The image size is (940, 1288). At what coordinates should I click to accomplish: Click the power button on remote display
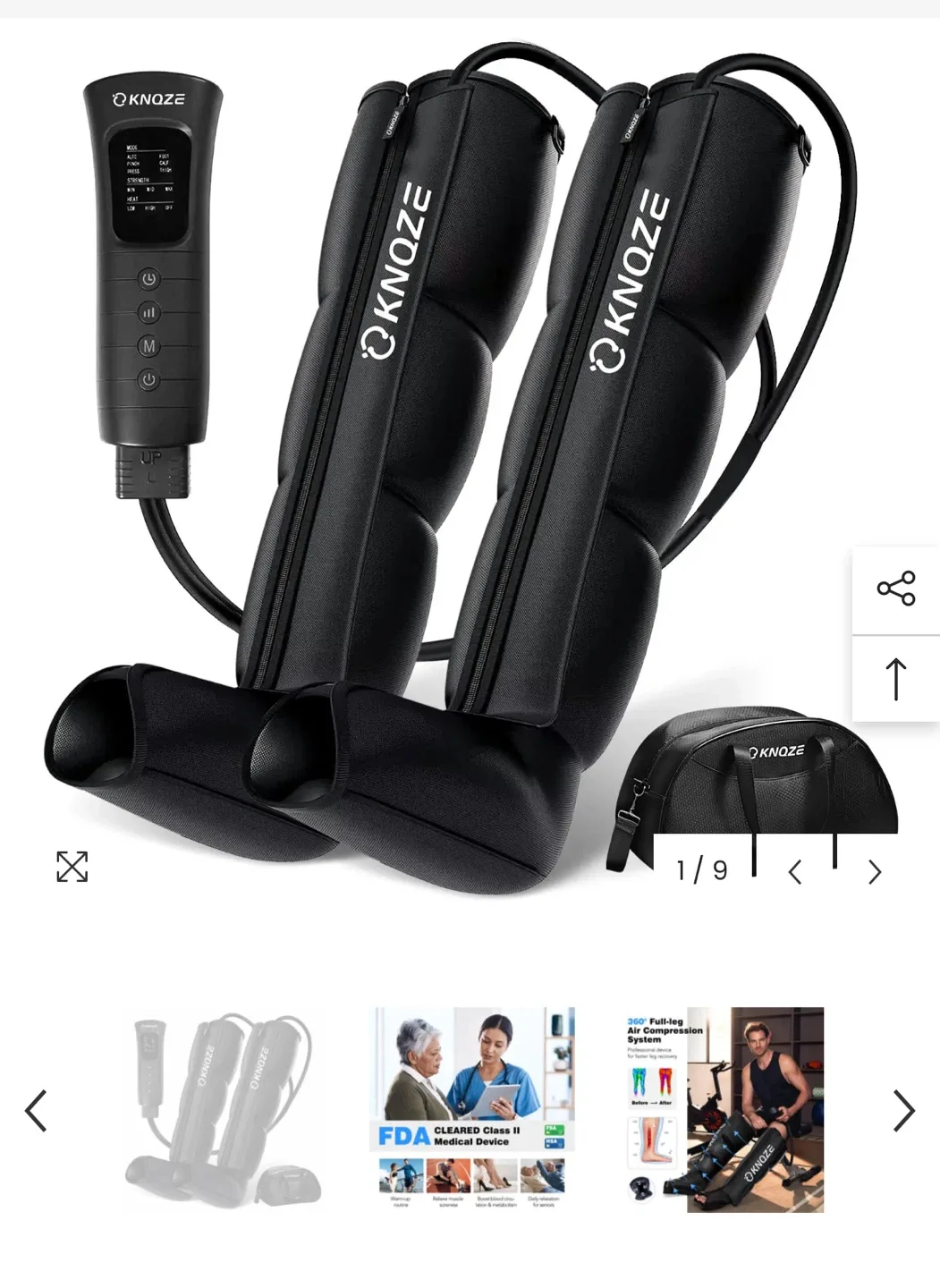pyautogui.click(x=149, y=277)
